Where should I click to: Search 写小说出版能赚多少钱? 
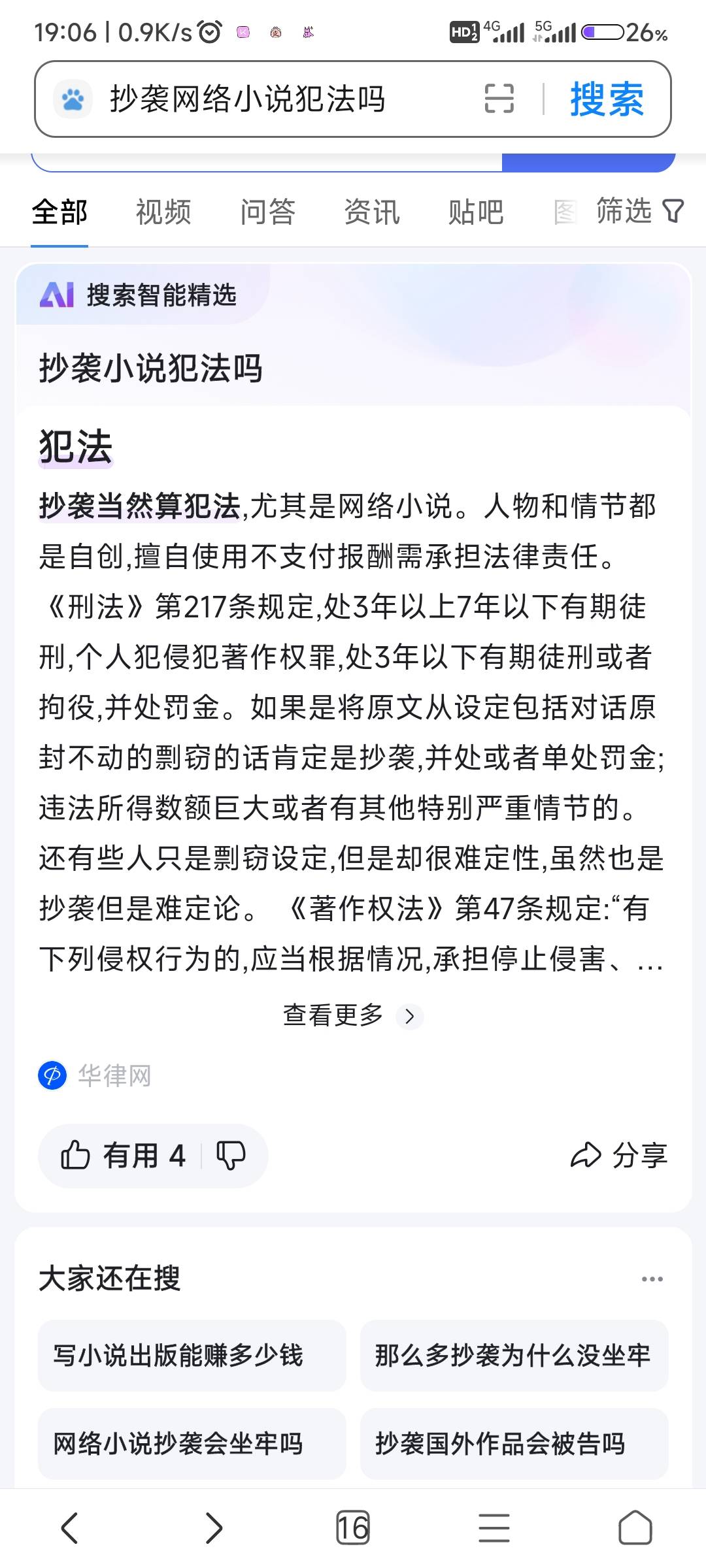192,1356
